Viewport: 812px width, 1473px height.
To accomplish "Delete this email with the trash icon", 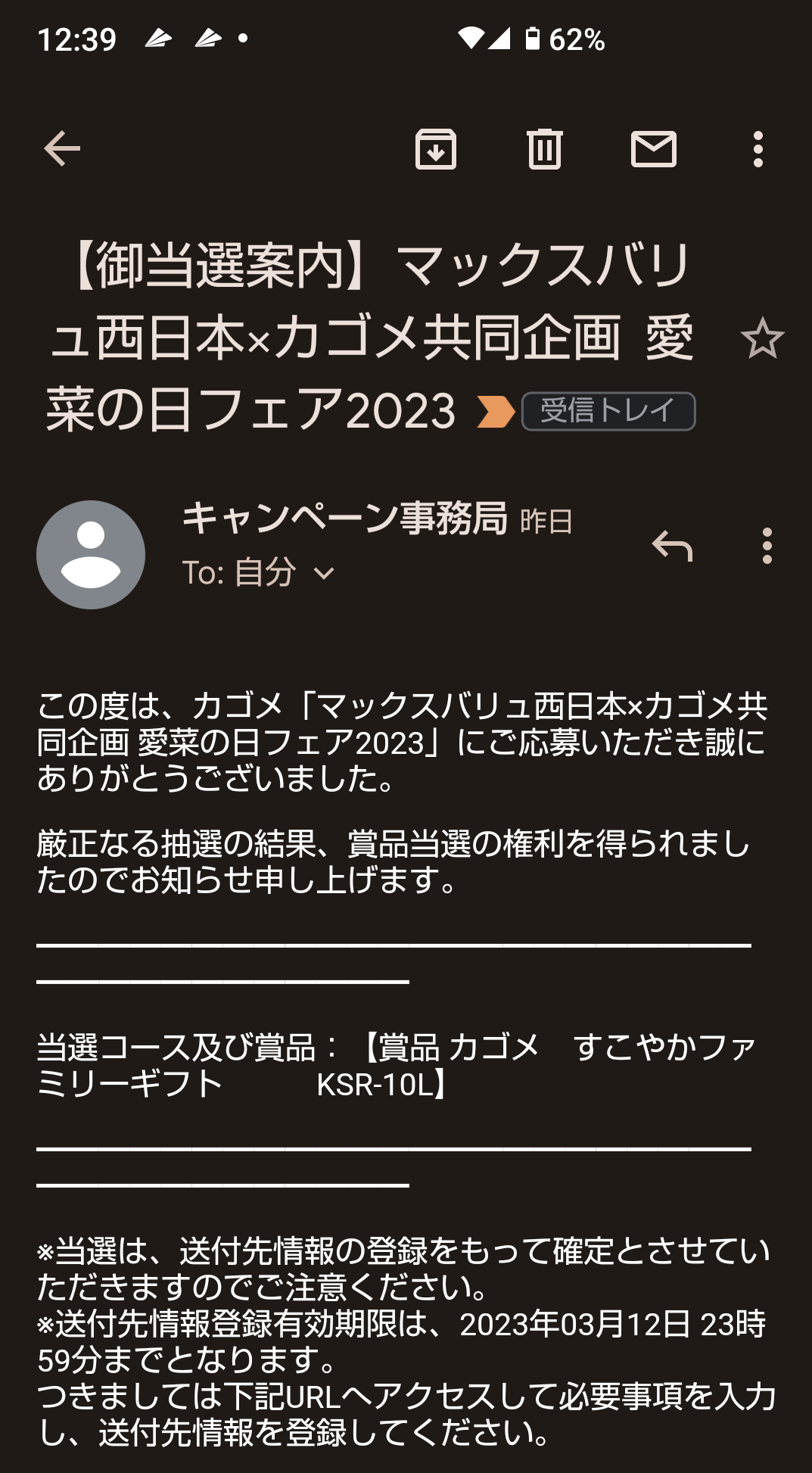I will point(544,149).
